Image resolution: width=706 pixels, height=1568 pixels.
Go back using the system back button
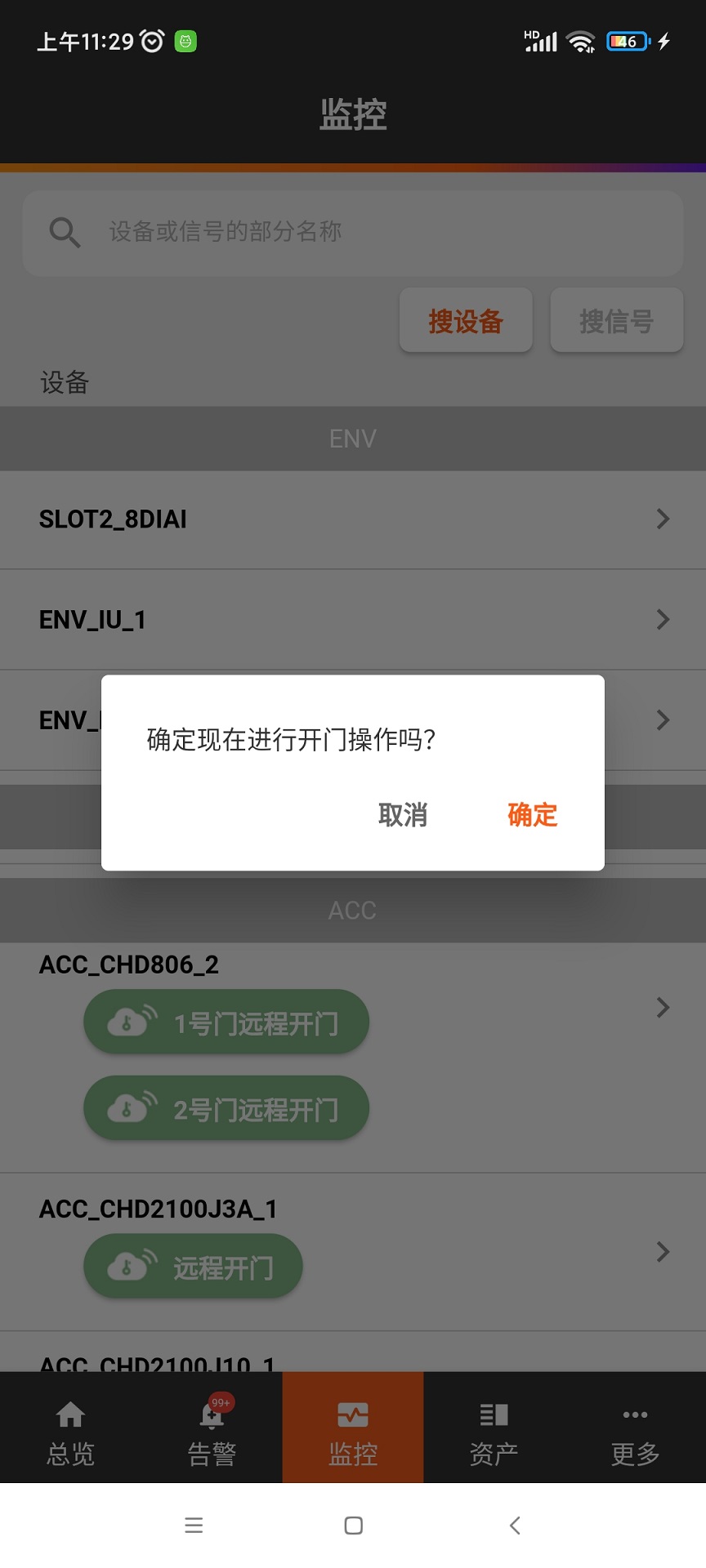coord(515,1525)
